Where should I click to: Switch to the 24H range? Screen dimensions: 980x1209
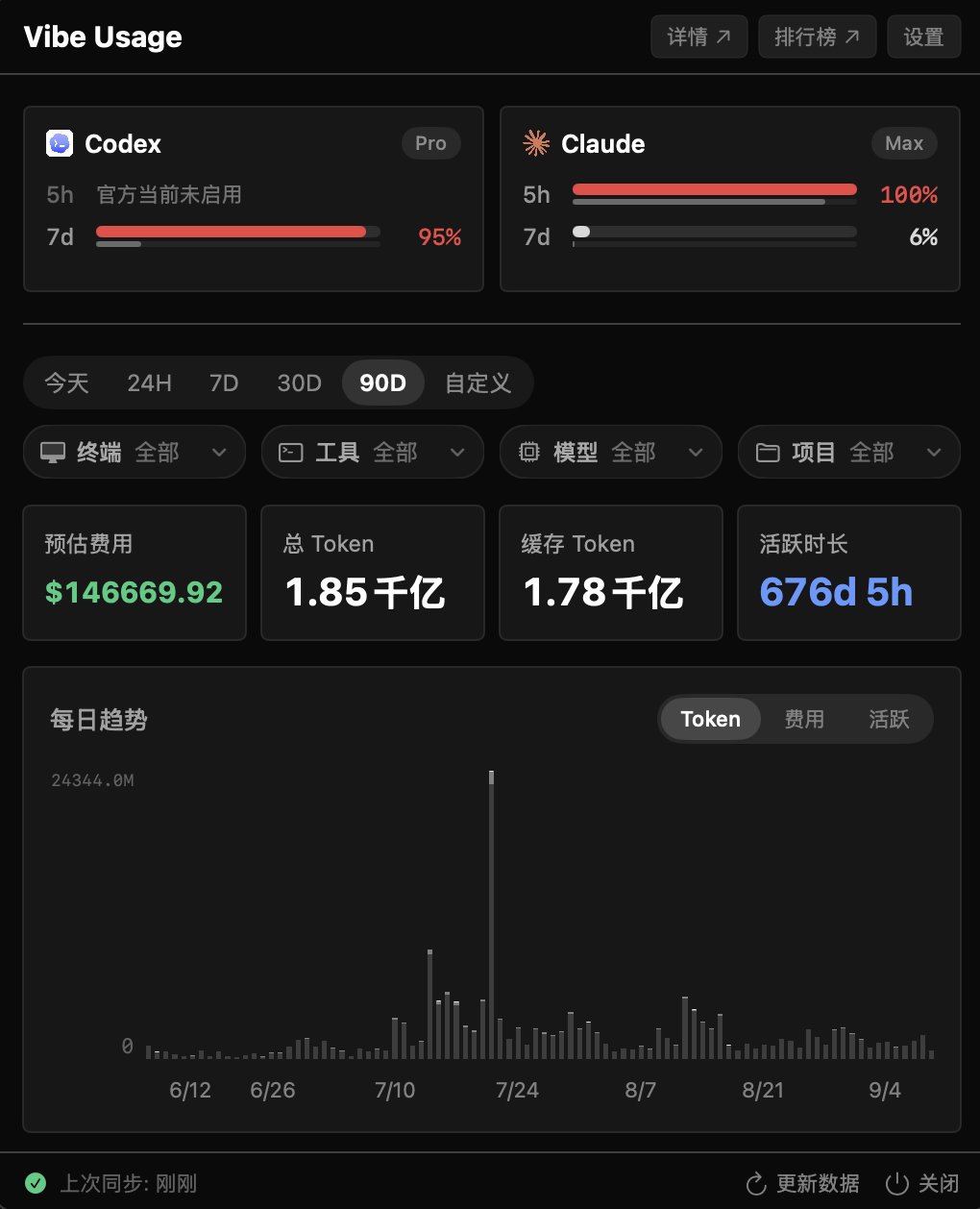149,383
